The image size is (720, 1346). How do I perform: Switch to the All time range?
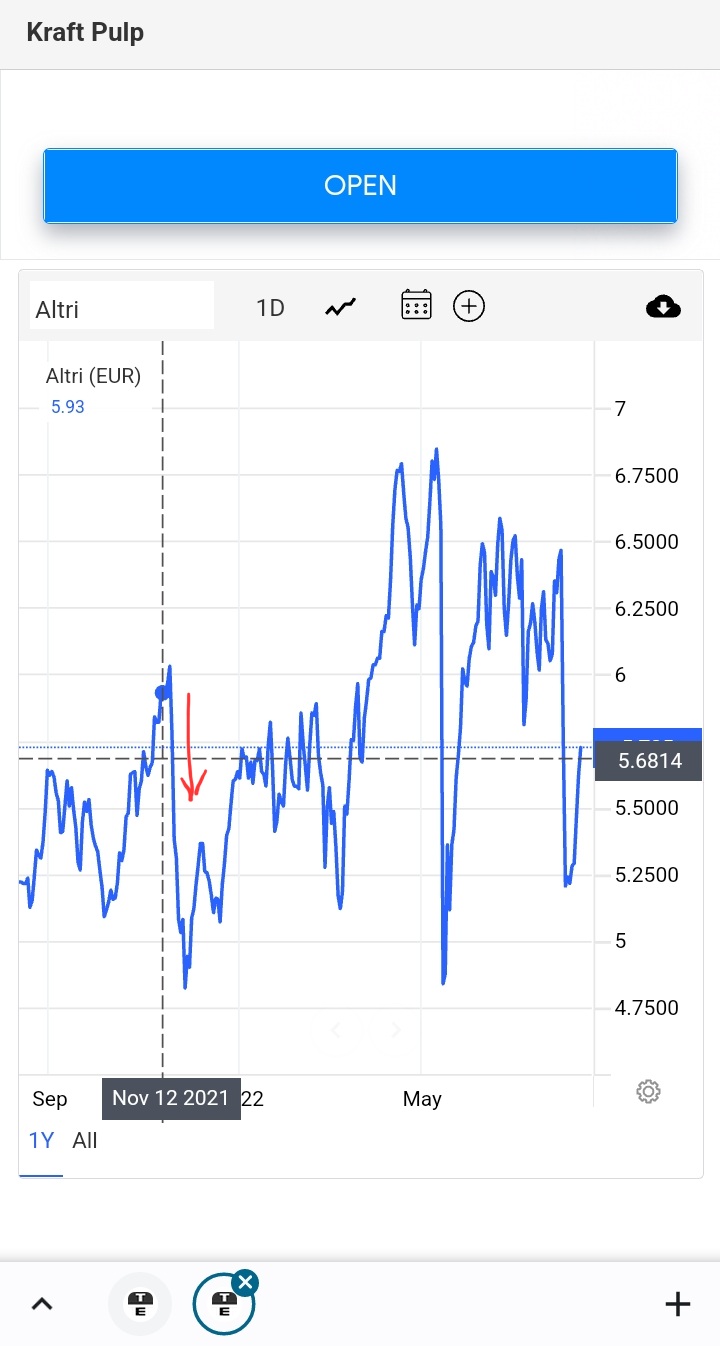pos(85,1141)
